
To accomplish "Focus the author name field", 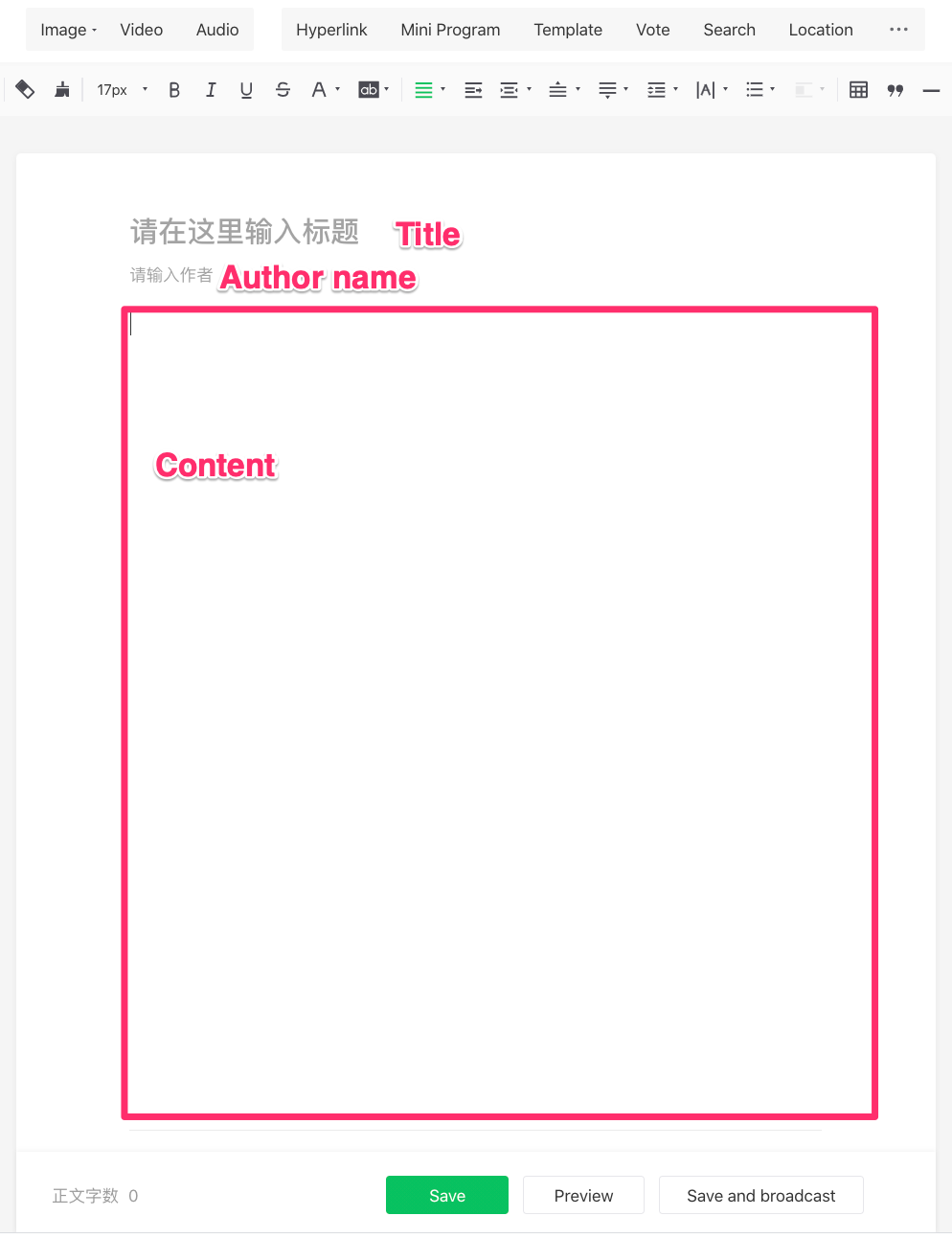I will click(x=171, y=275).
